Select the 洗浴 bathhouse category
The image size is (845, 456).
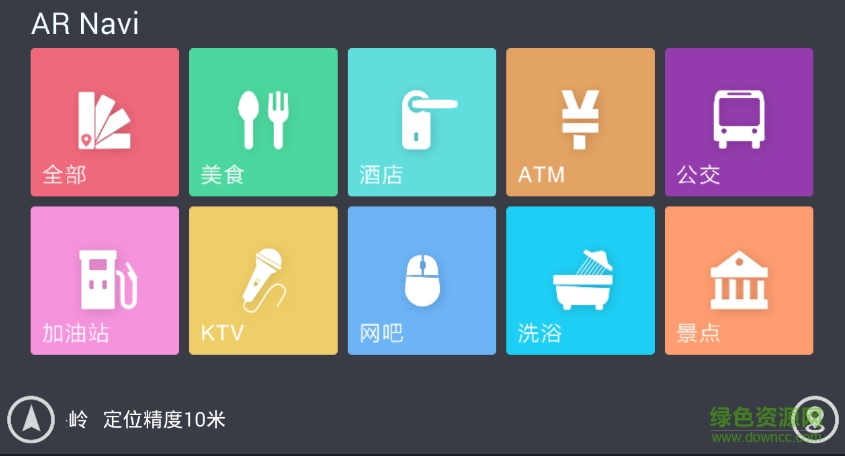pos(580,280)
